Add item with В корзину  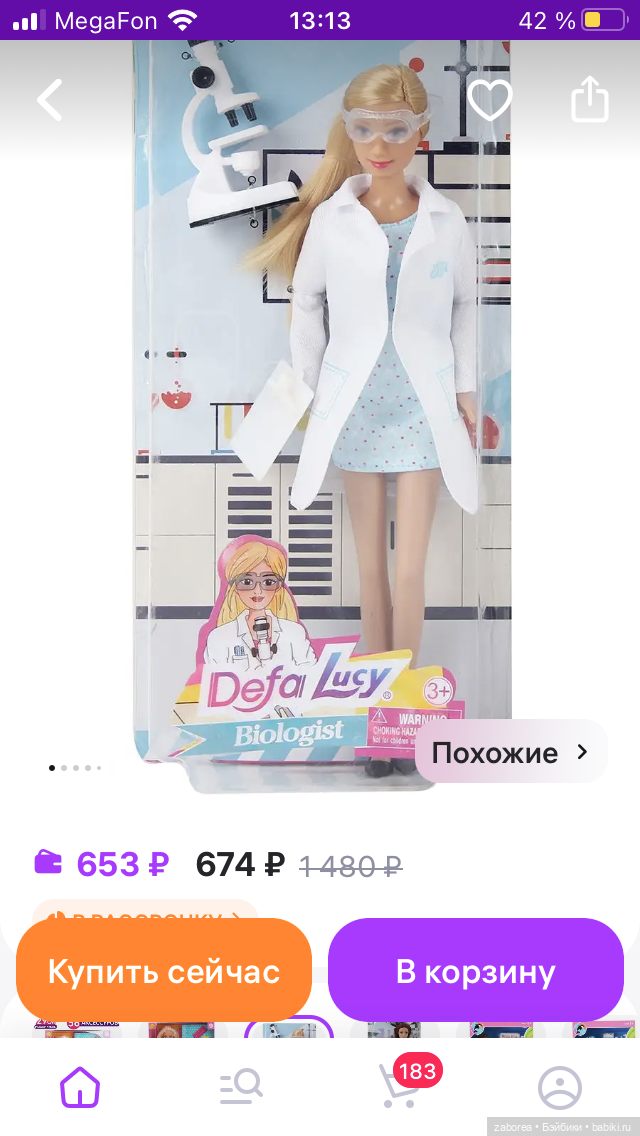(x=475, y=971)
